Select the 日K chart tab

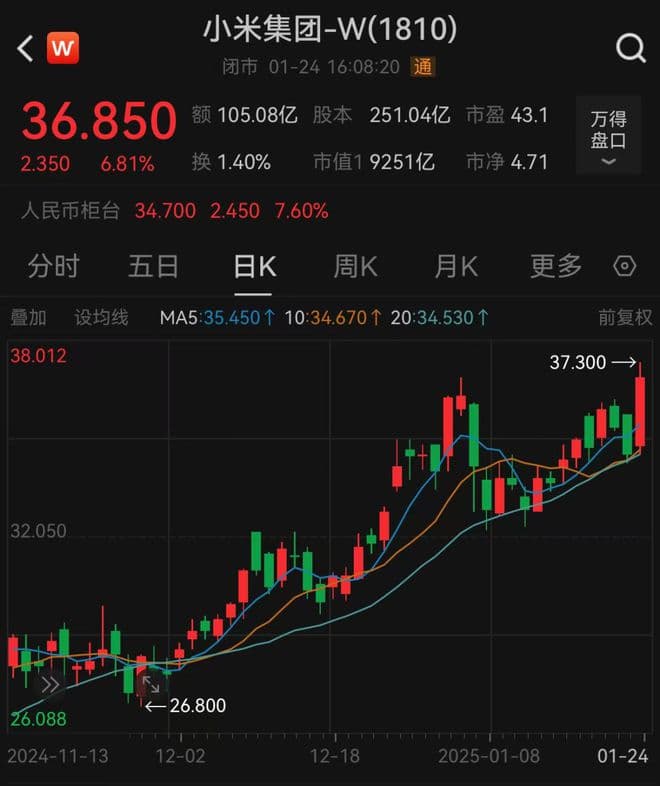click(253, 267)
